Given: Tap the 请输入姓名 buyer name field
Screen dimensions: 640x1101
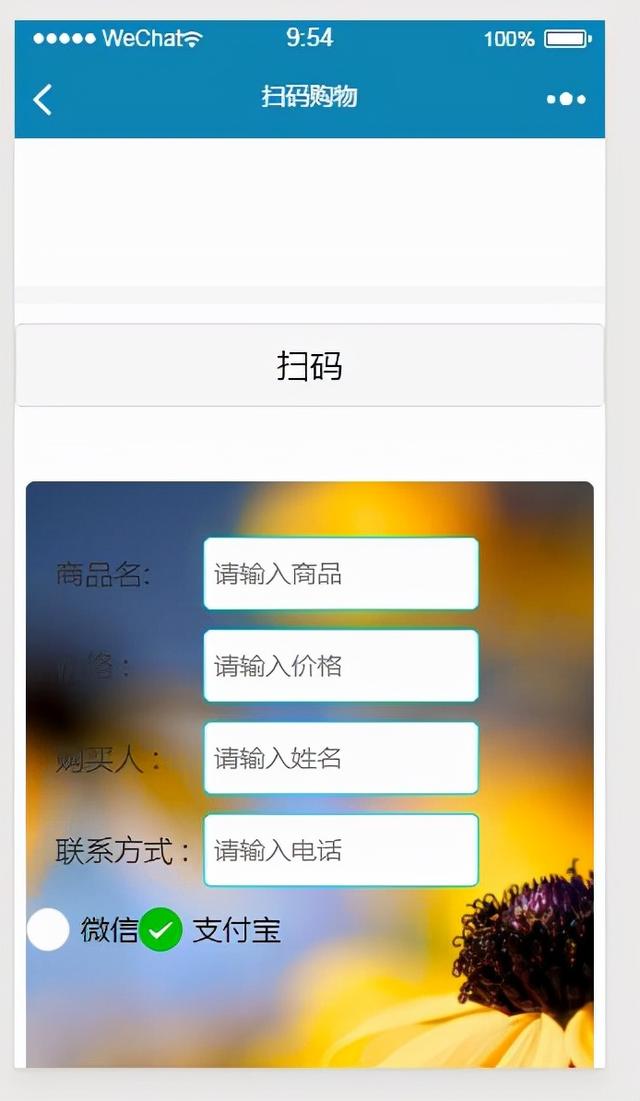Looking at the screenshot, I should (341, 758).
